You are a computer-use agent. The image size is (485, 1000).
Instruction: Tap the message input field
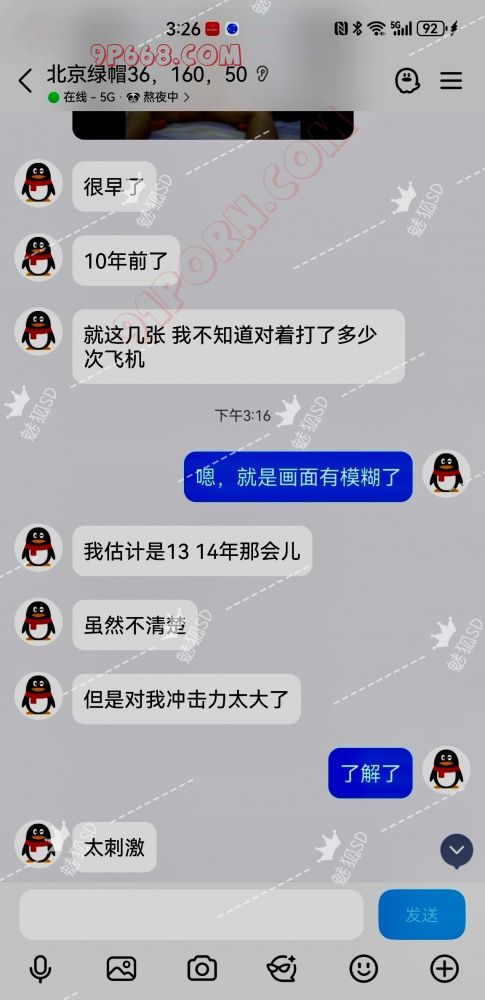191,915
